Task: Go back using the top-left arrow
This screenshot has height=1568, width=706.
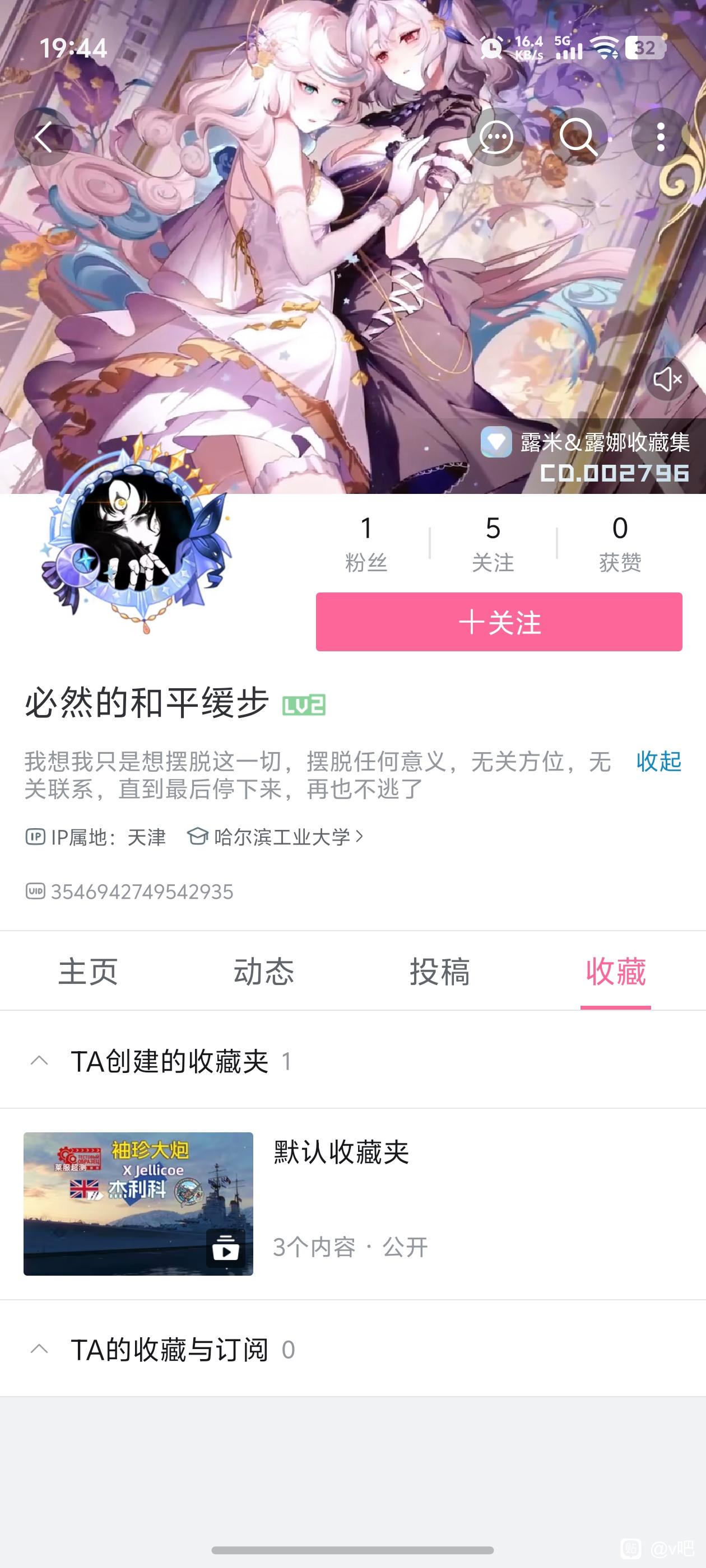Action: (x=43, y=137)
